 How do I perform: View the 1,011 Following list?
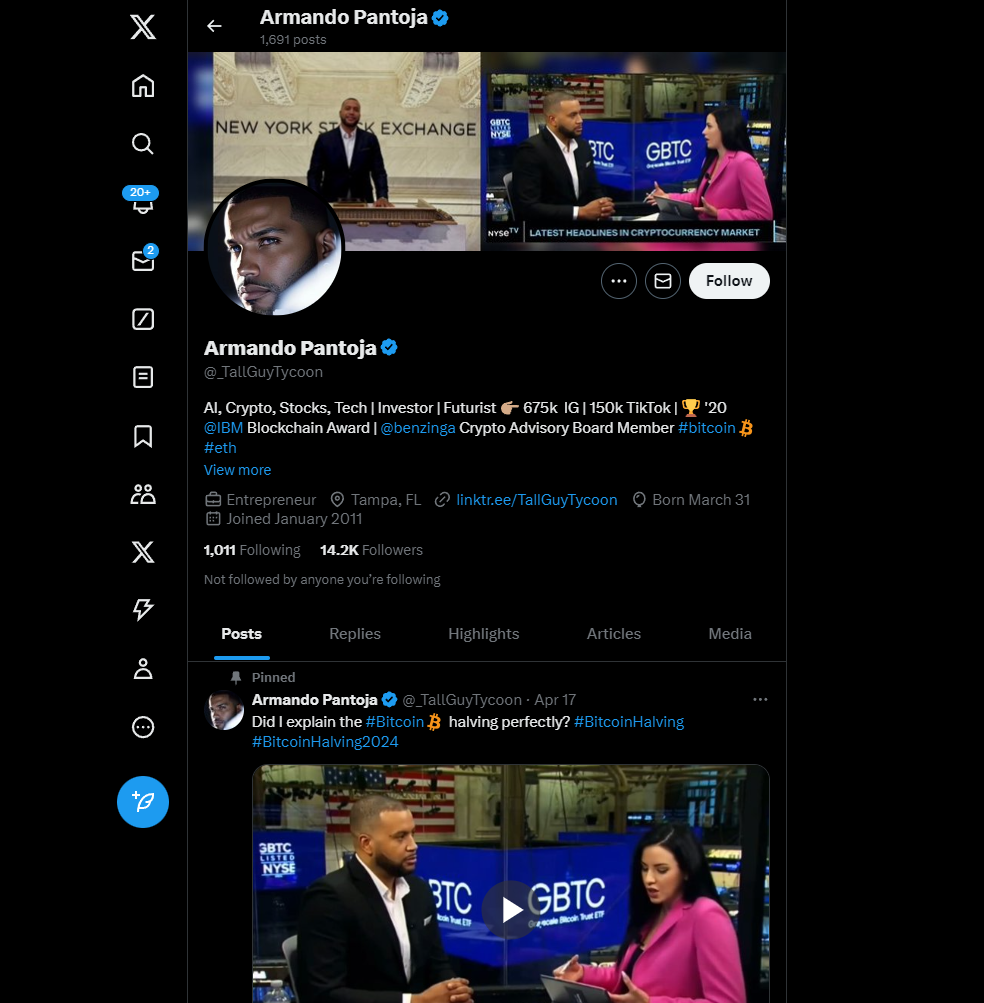(252, 550)
